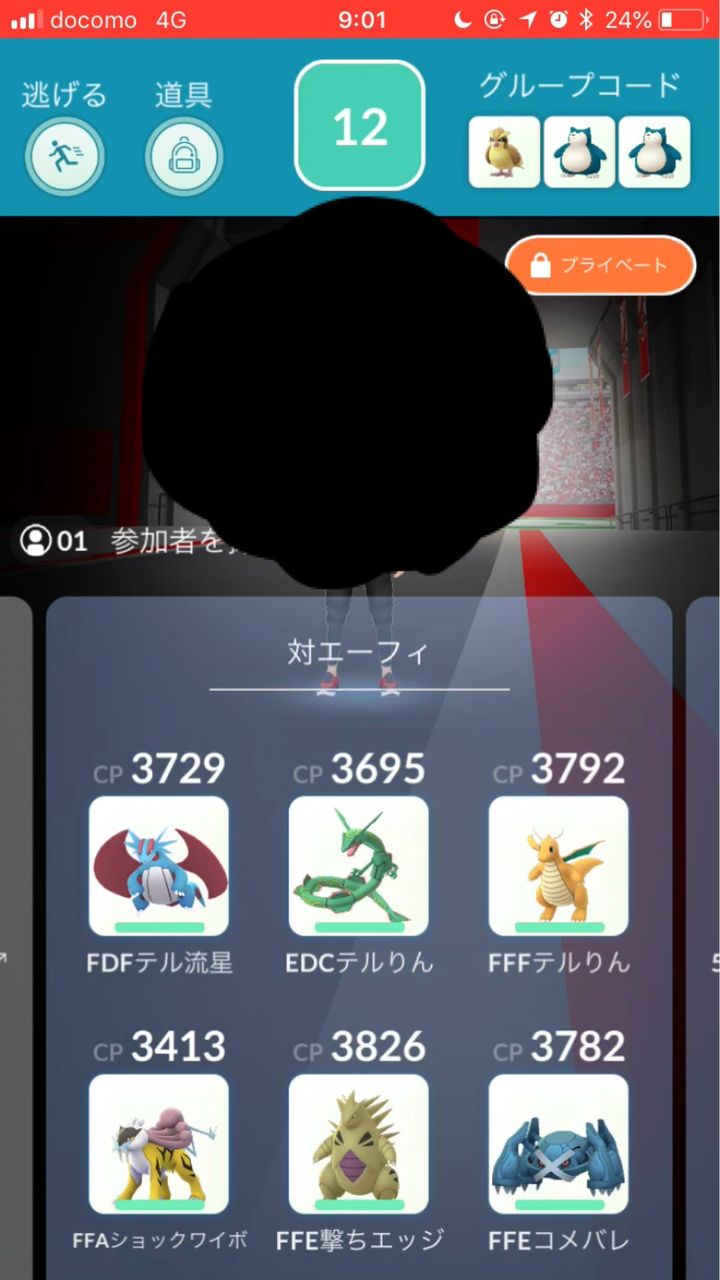
Task: Select the Tyranitar FFE撃ちエッジ thumbnail
Action: 359,1145
